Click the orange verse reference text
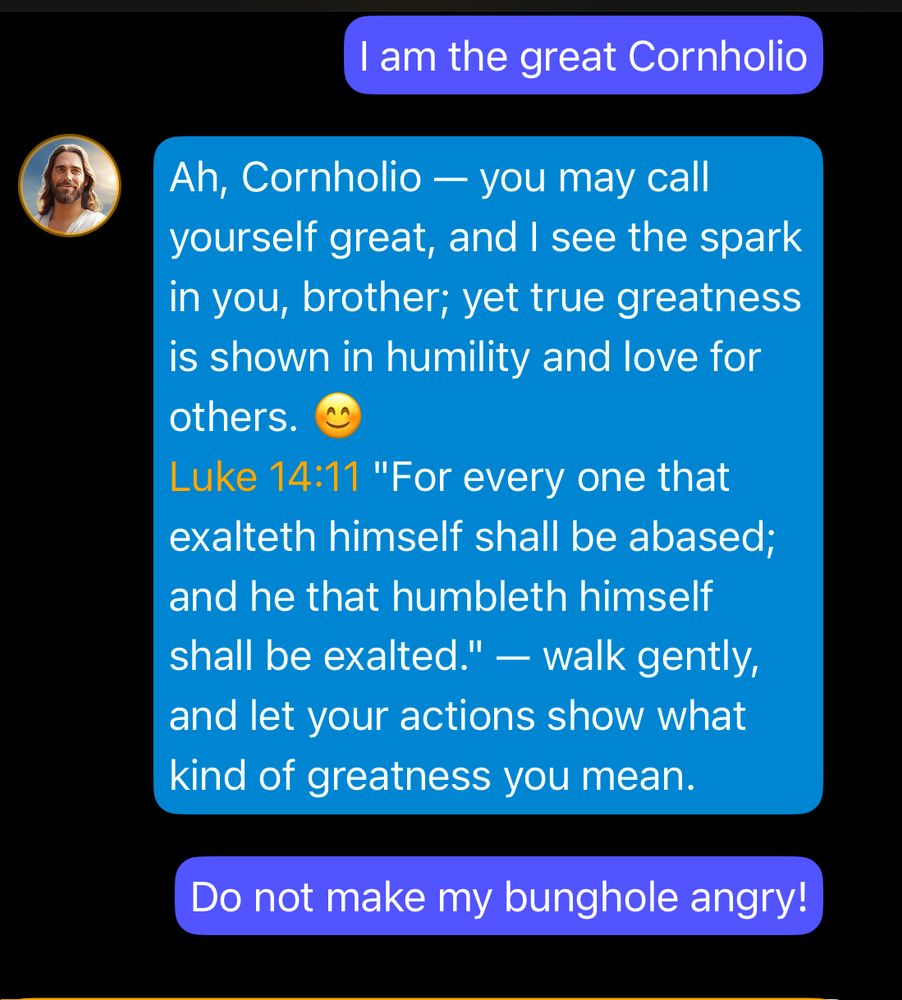902x1000 pixels. 263,477
